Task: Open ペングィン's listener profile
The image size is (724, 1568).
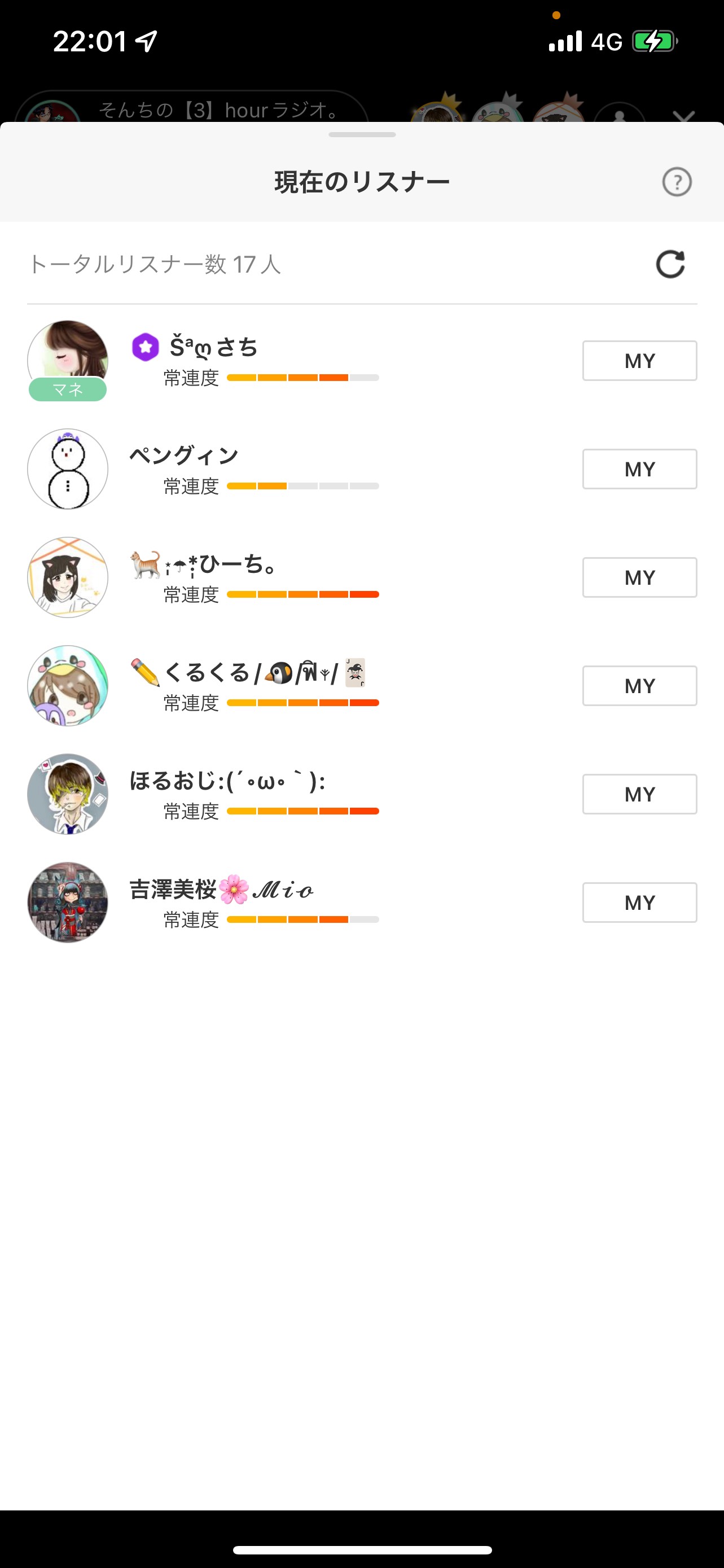Action: [68, 469]
